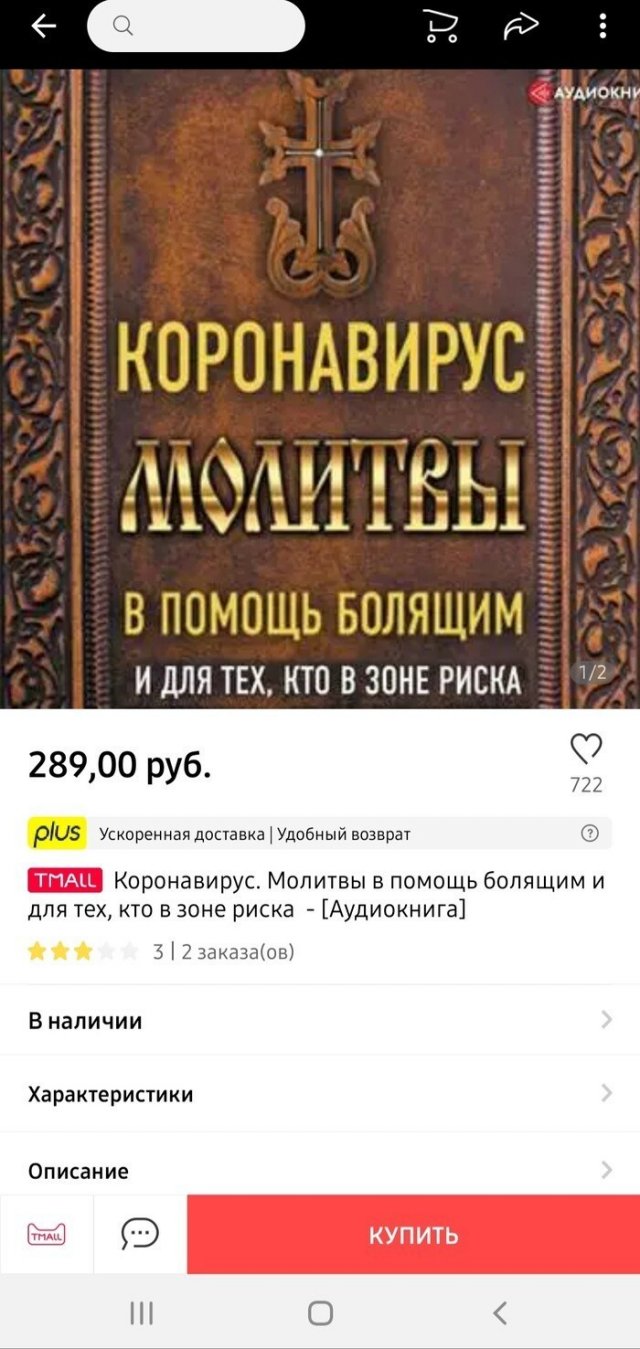The height and width of the screenshot is (1349, 640).
Task: Add product to favorites with heart
Action: click(586, 749)
